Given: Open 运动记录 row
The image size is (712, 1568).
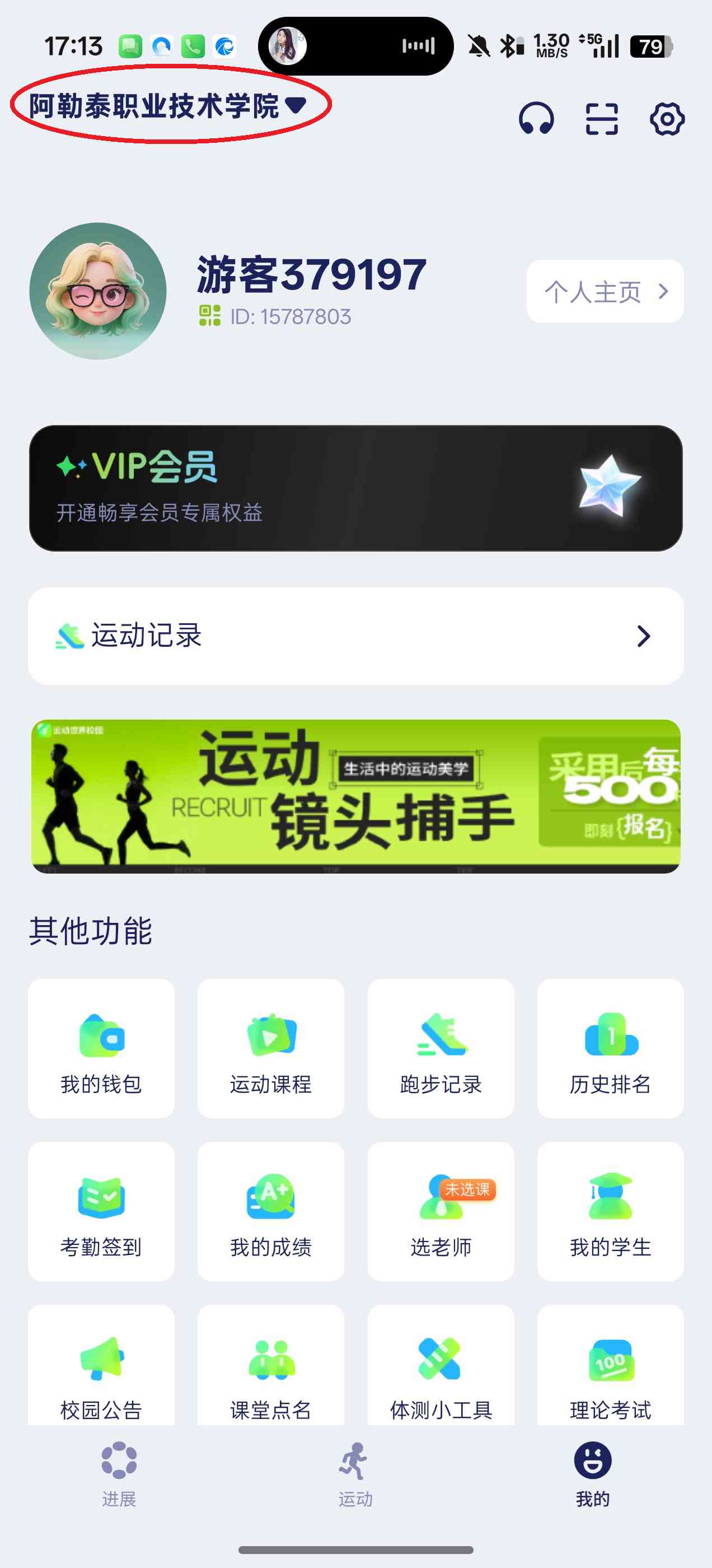Looking at the screenshot, I should click(x=356, y=636).
